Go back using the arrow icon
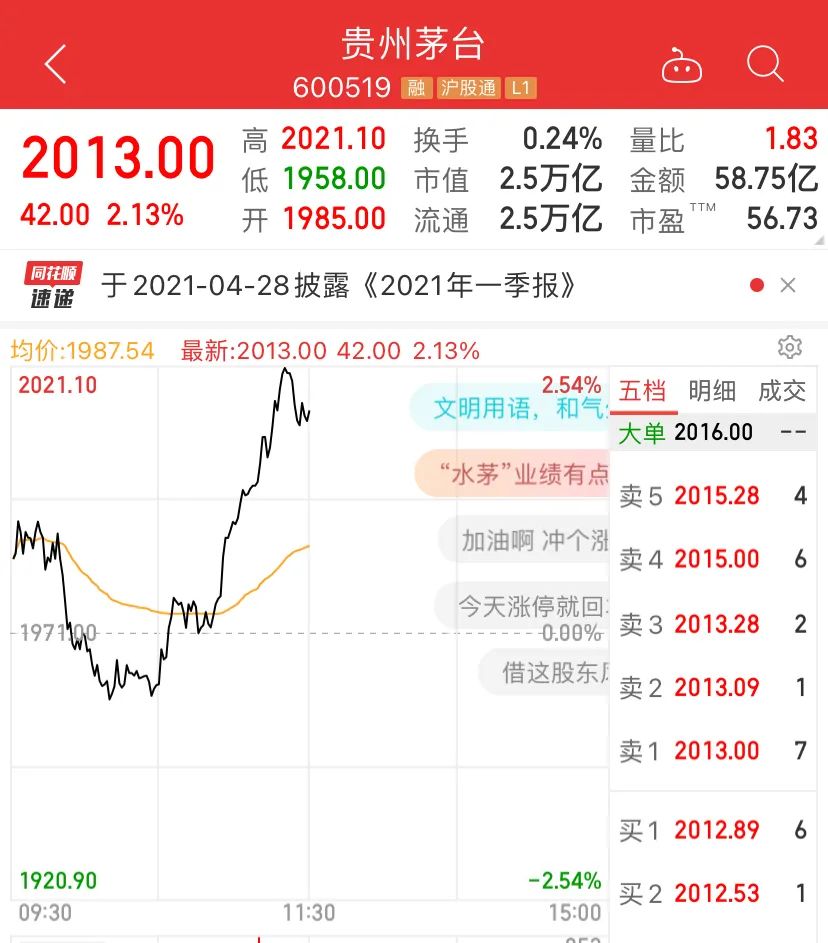The image size is (828, 943). pos(56,65)
